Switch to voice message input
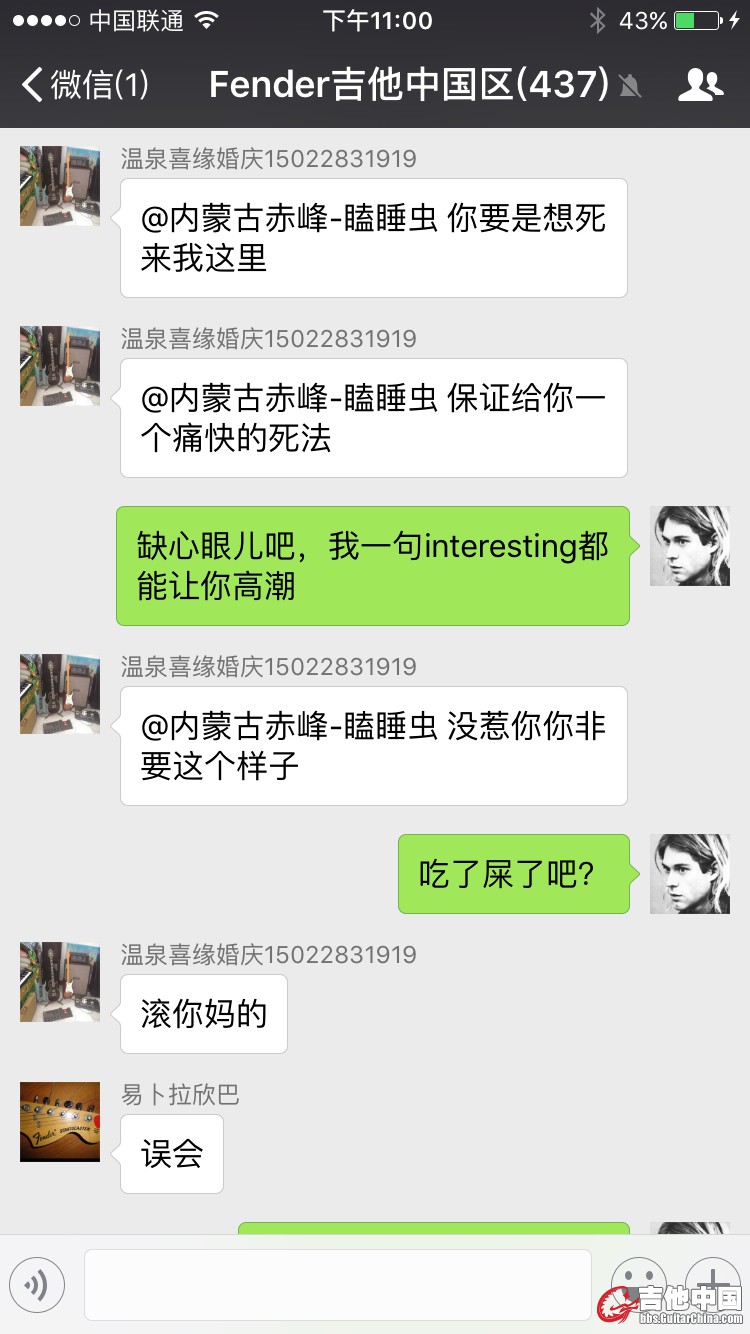Image resolution: width=750 pixels, height=1334 pixels. pyautogui.click(x=37, y=1285)
